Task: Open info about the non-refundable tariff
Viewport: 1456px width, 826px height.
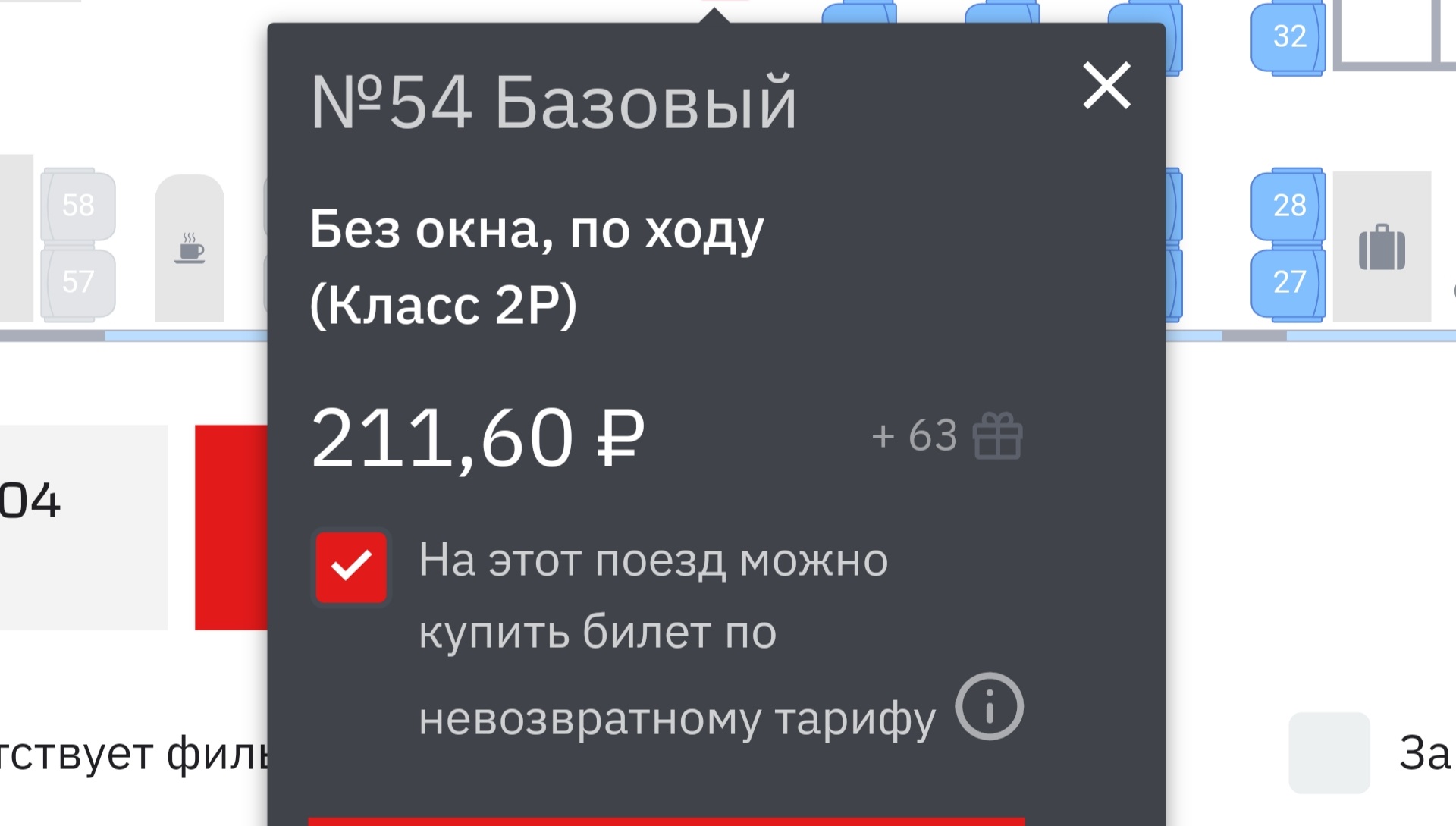Action: pos(989,707)
